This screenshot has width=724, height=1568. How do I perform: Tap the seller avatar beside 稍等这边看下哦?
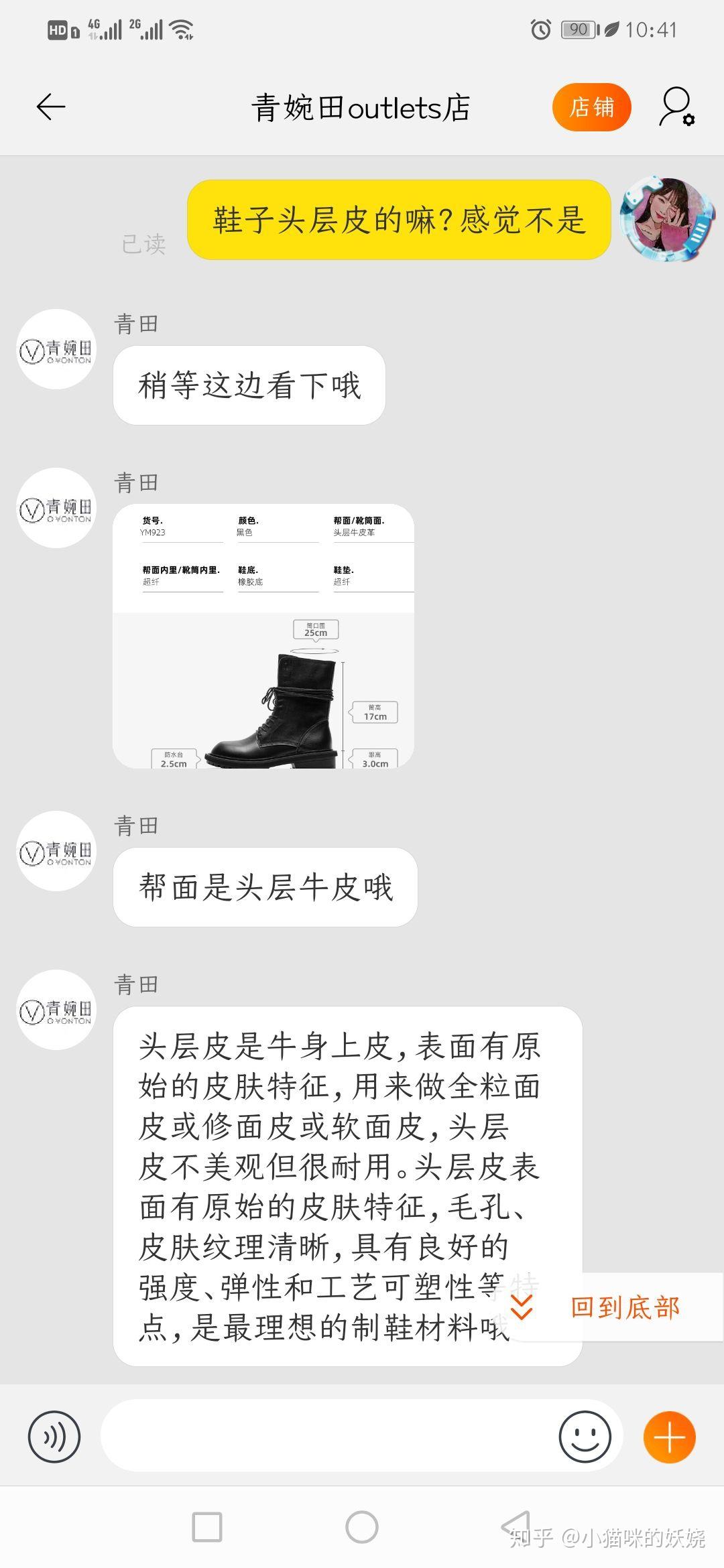click(x=56, y=349)
